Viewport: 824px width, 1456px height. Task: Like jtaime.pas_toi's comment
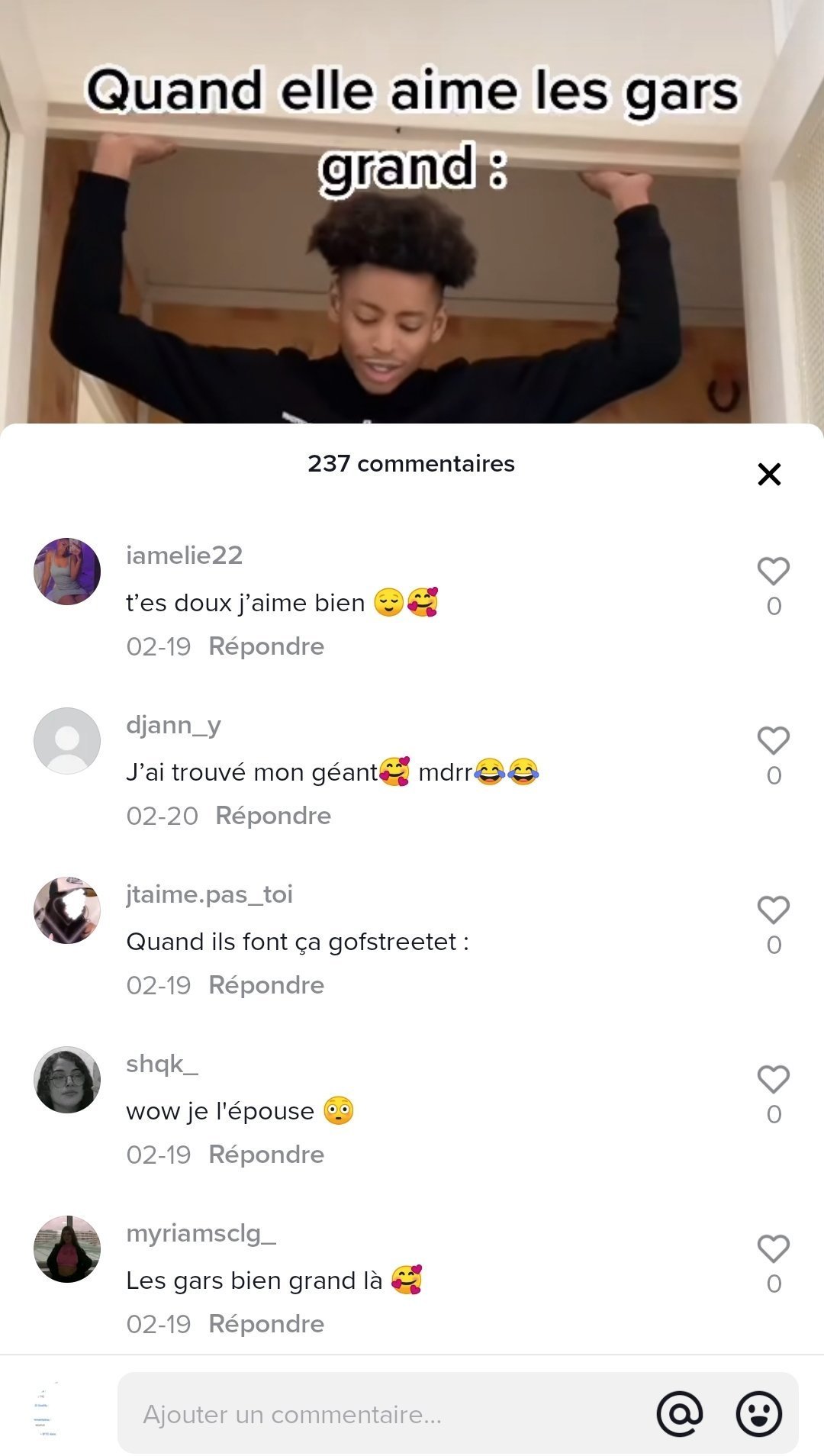[x=773, y=910]
